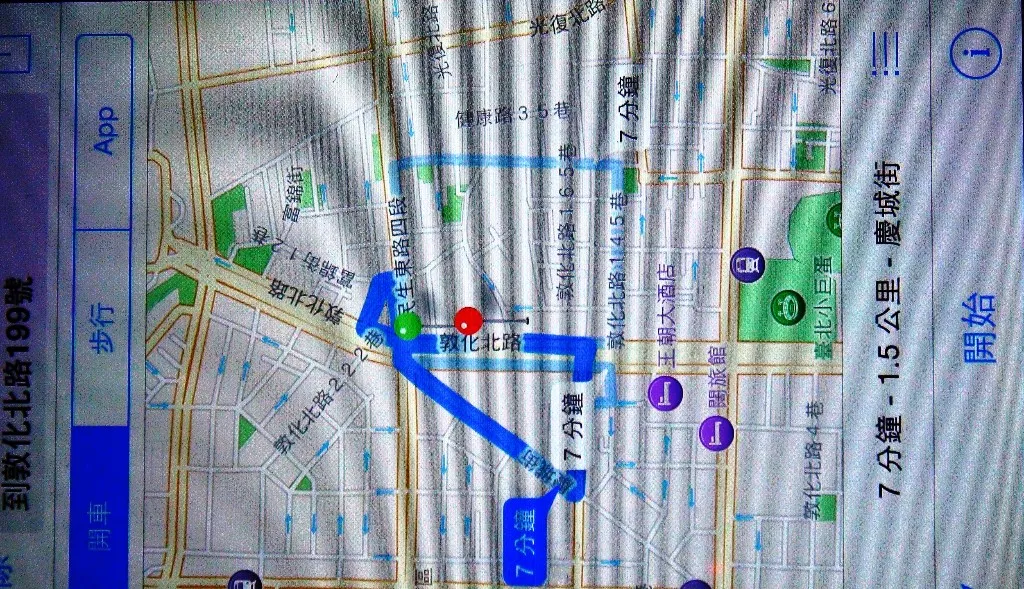Switch to the 開車 driving tab

click(x=101, y=507)
